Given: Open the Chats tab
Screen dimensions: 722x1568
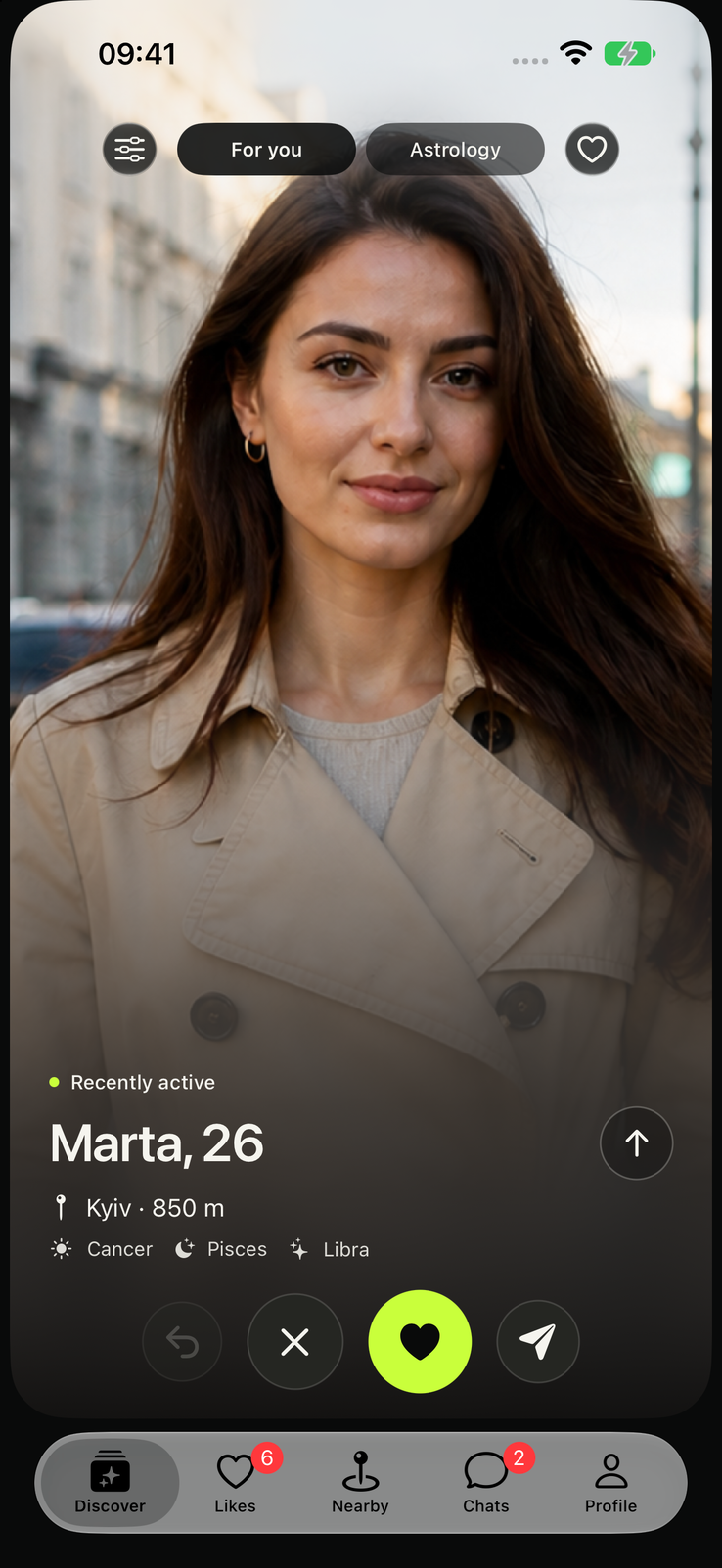Looking at the screenshot, I should pyautogui.click(x=486, y=1482).
